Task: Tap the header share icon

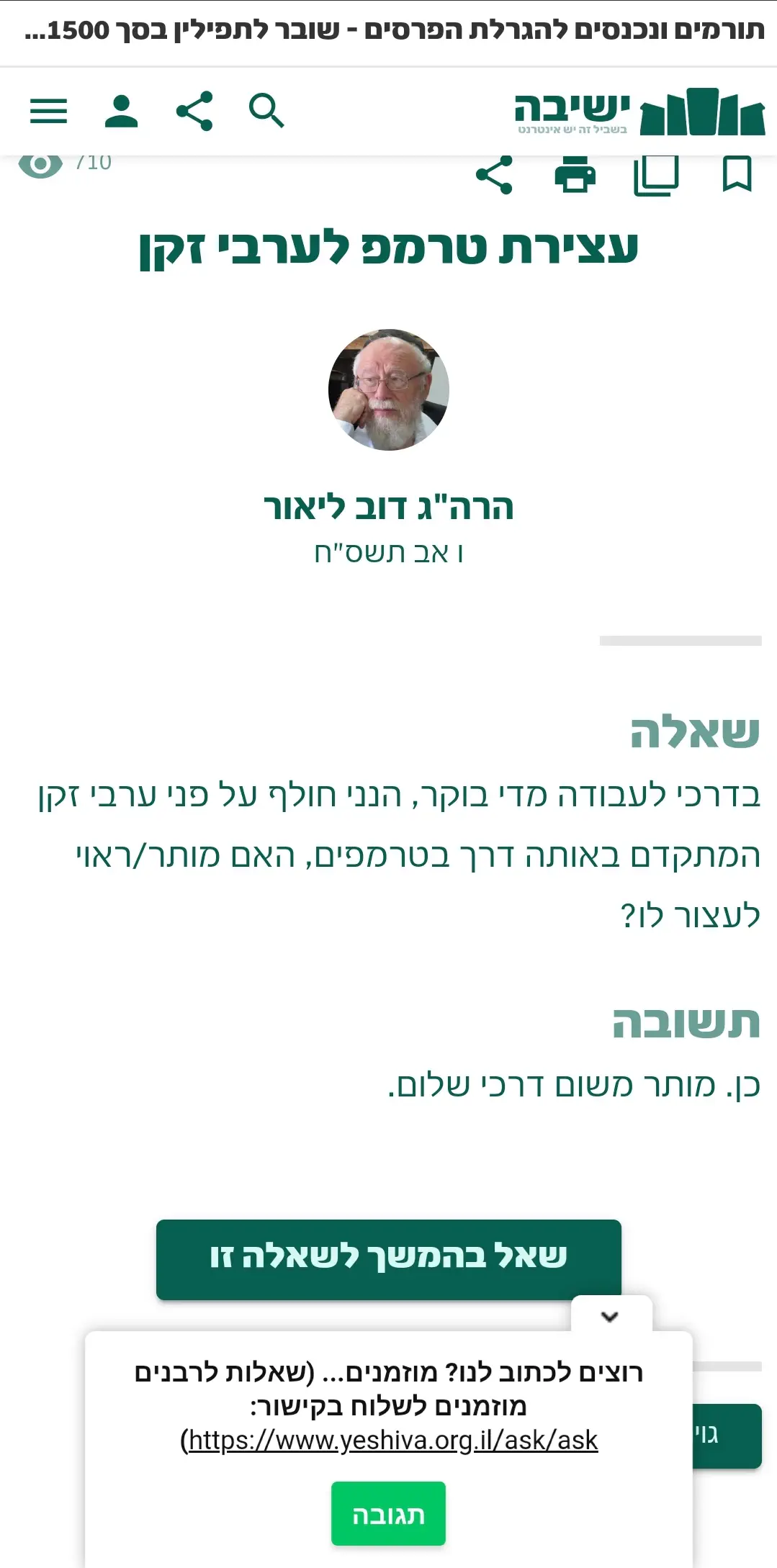Action: coord(194,111)
